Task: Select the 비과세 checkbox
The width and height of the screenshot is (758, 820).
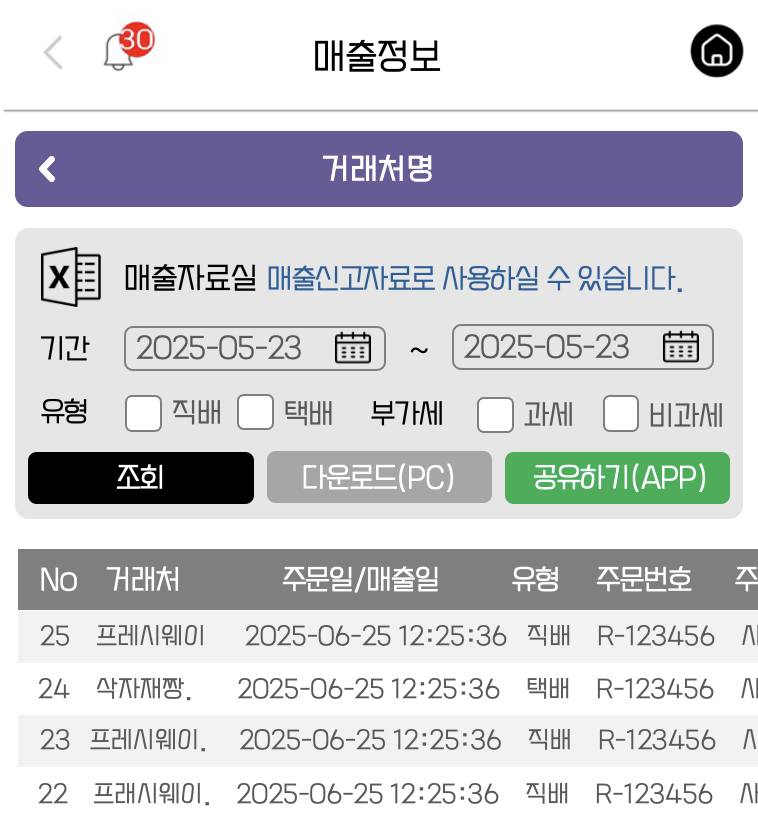Action: click(621, 414)
